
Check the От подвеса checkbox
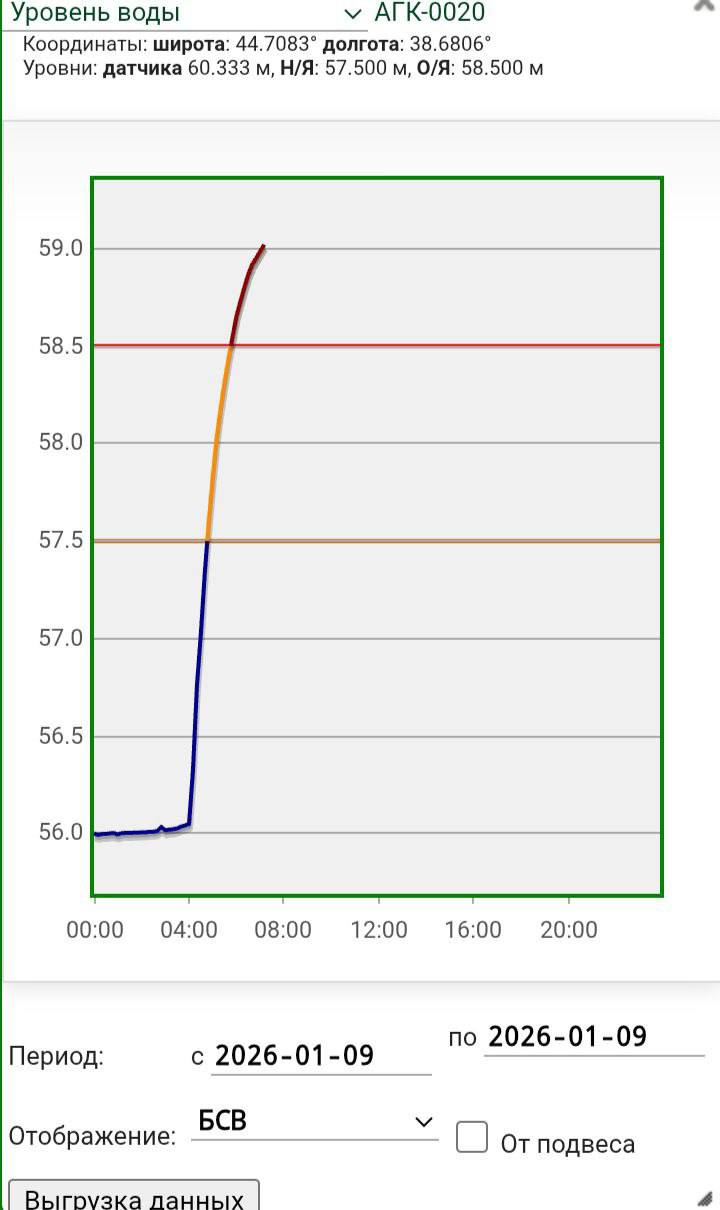point(472,1137)
